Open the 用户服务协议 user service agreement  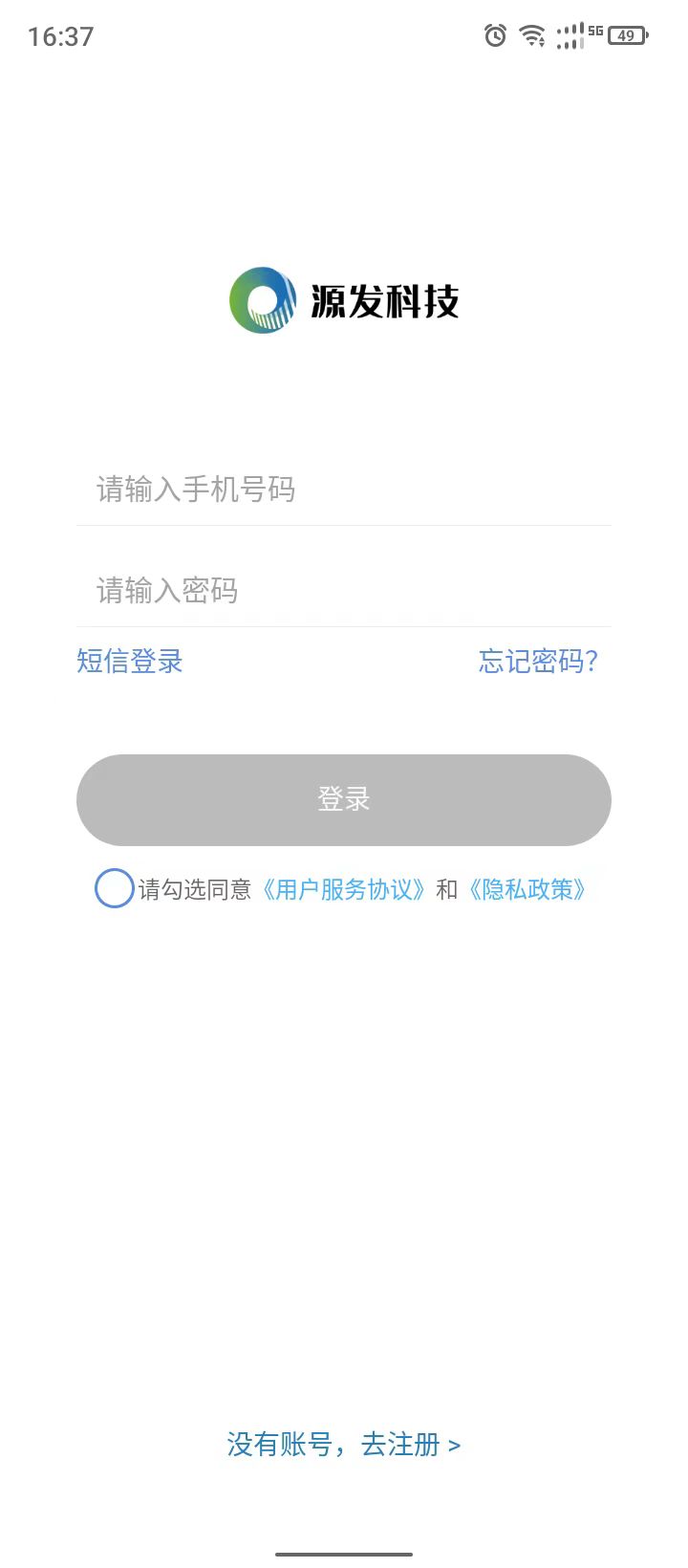[x=344, y=890]
